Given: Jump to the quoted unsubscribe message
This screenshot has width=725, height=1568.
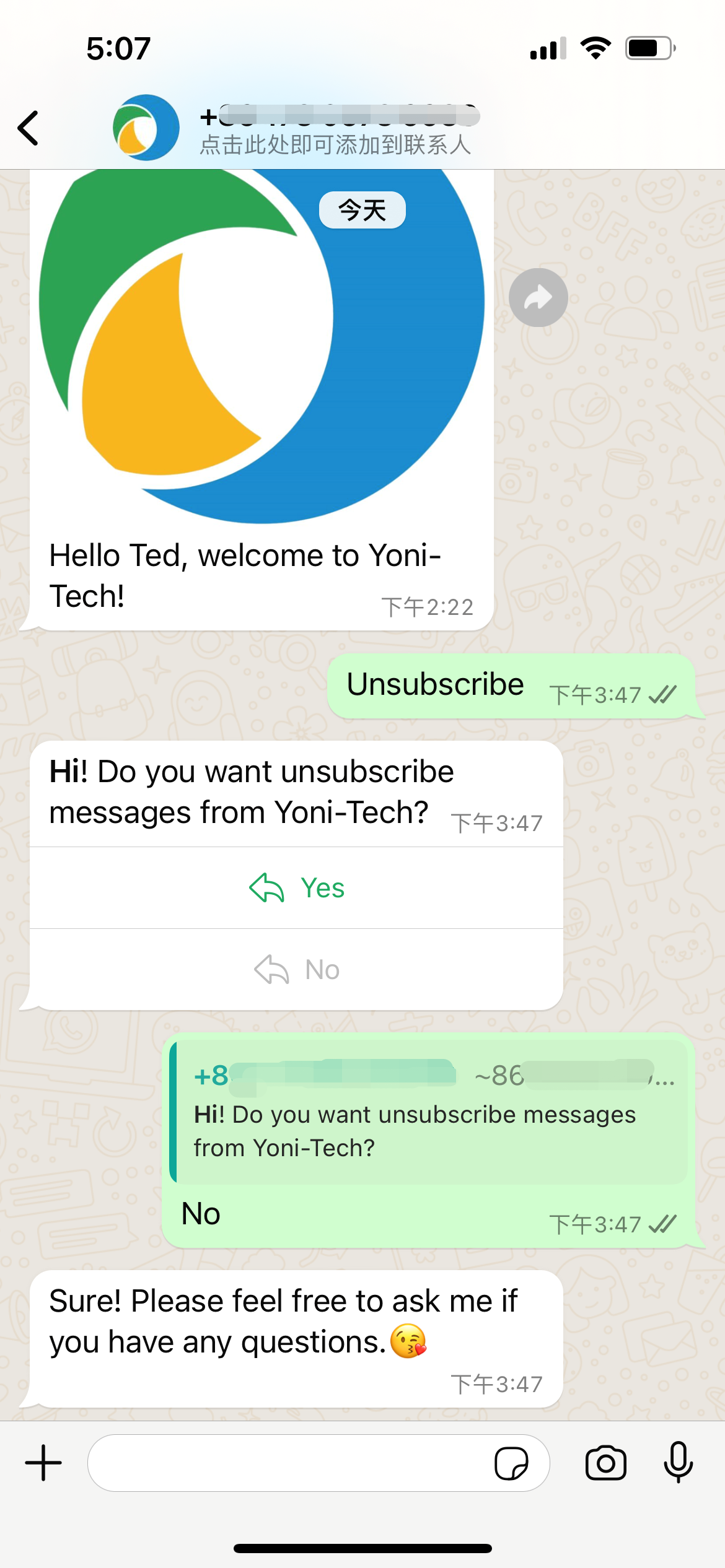Looking at the screenshot, I should pyautogui.click(x=428, y=1113).
